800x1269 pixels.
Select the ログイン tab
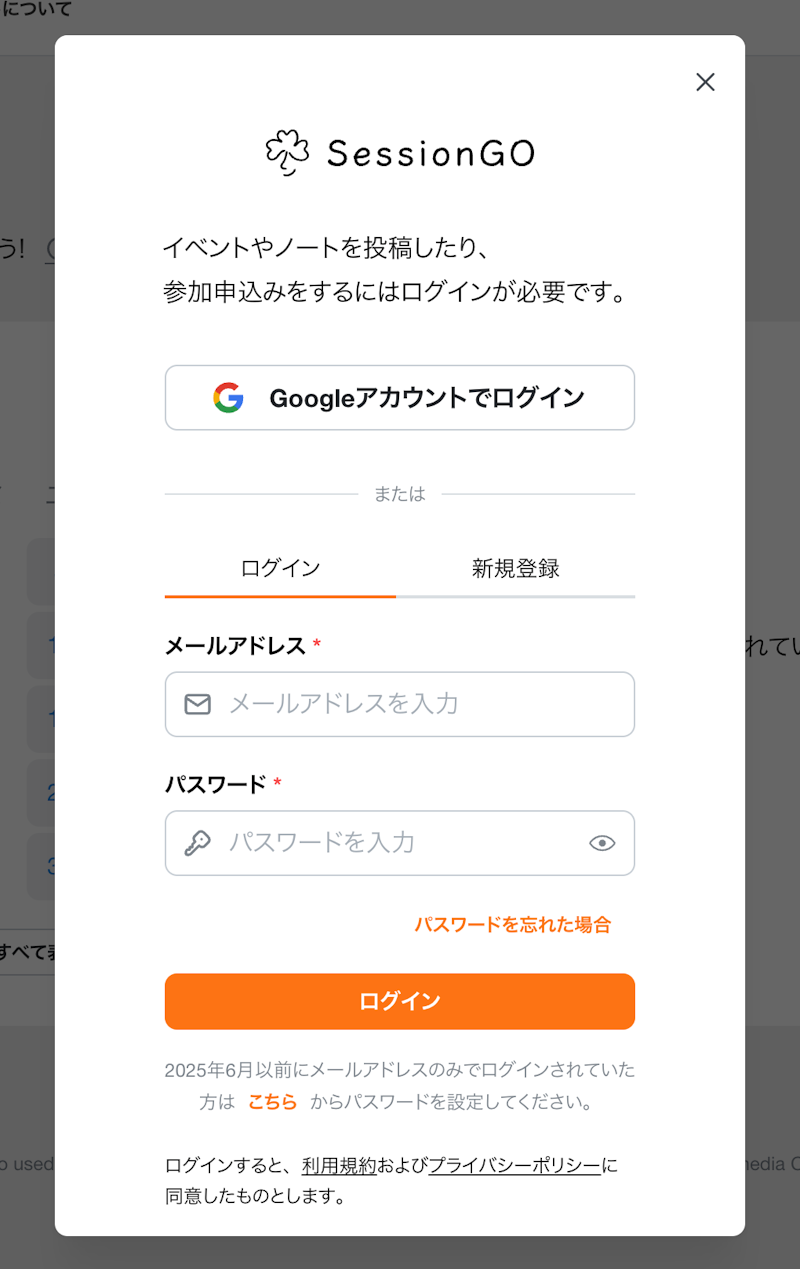[280, 569]
